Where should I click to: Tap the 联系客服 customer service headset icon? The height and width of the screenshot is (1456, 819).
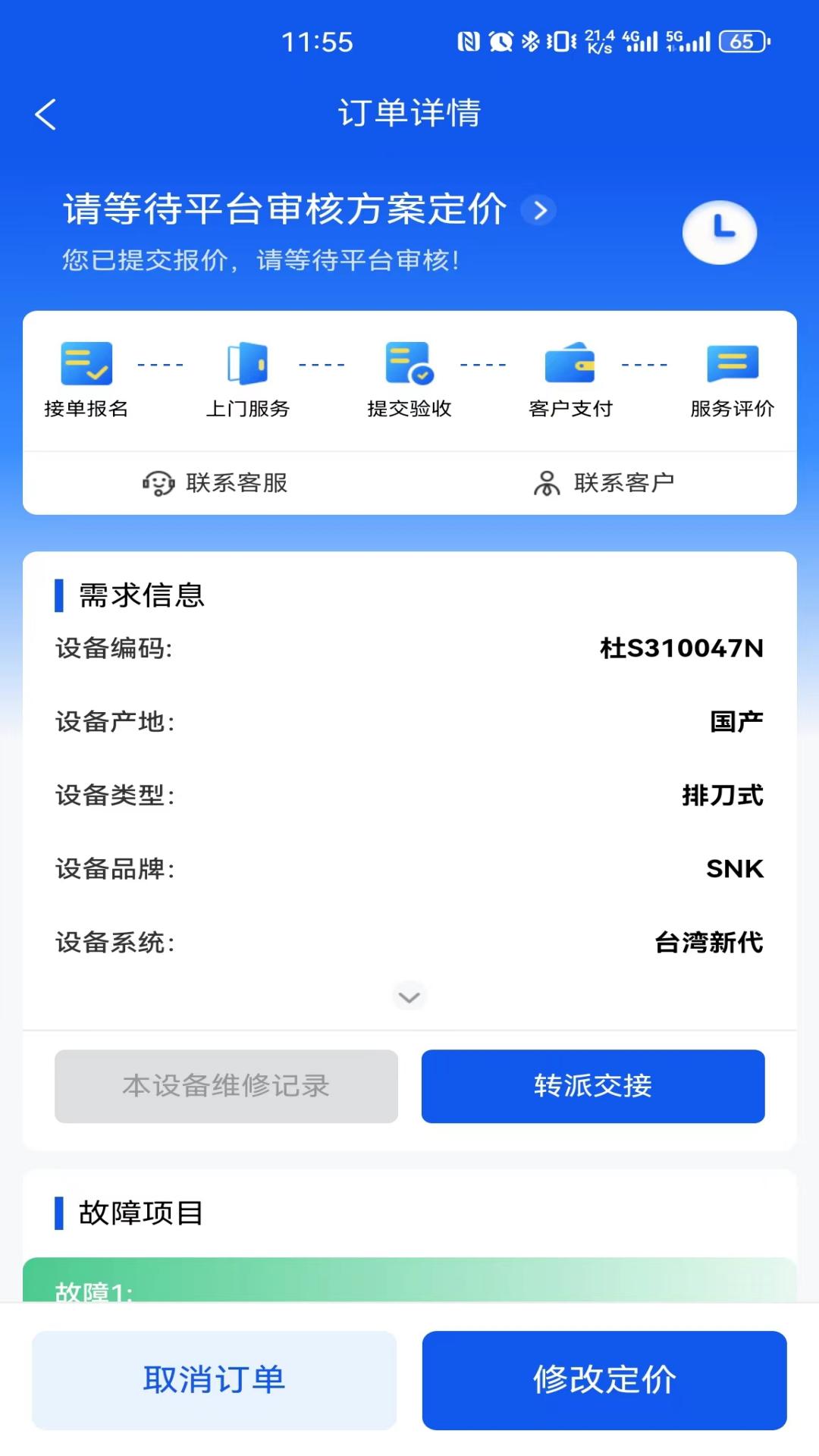coord(158,482)
